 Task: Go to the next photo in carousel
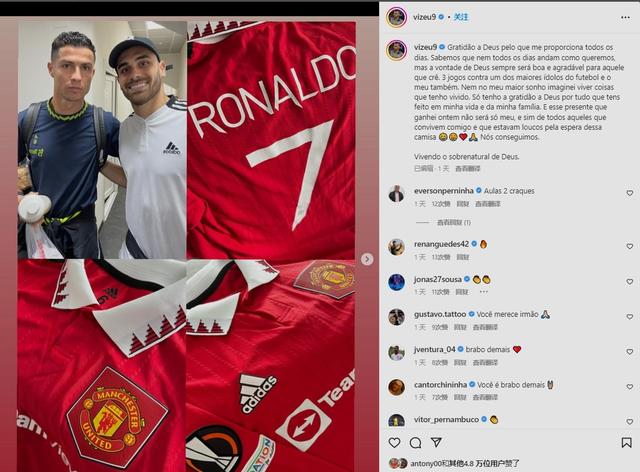(367, 258)
